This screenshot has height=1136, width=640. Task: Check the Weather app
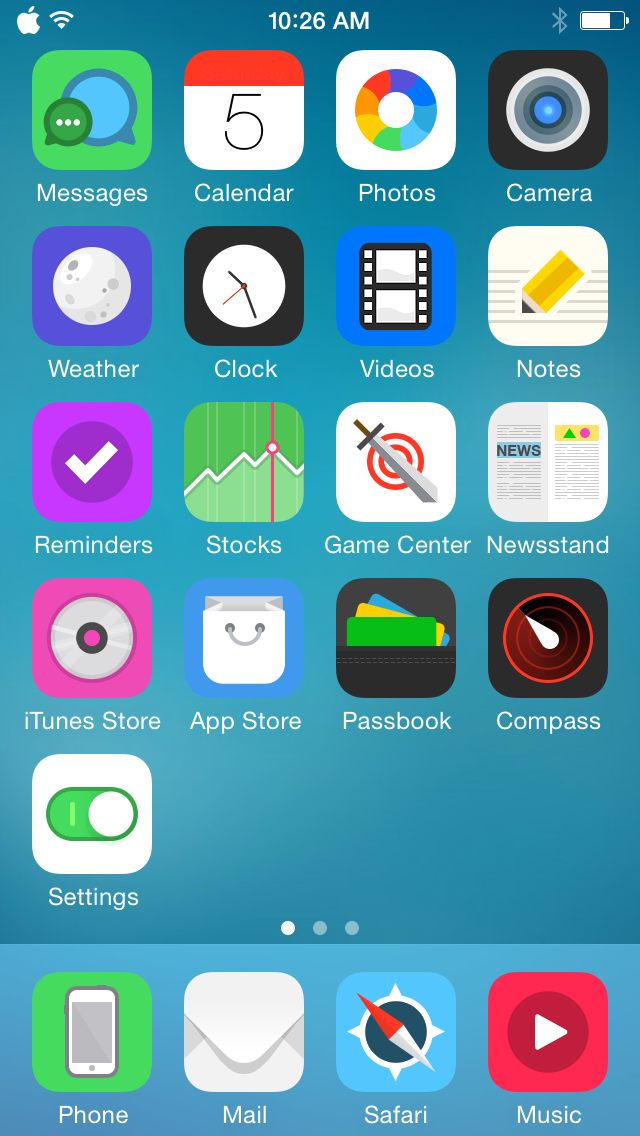92,286
